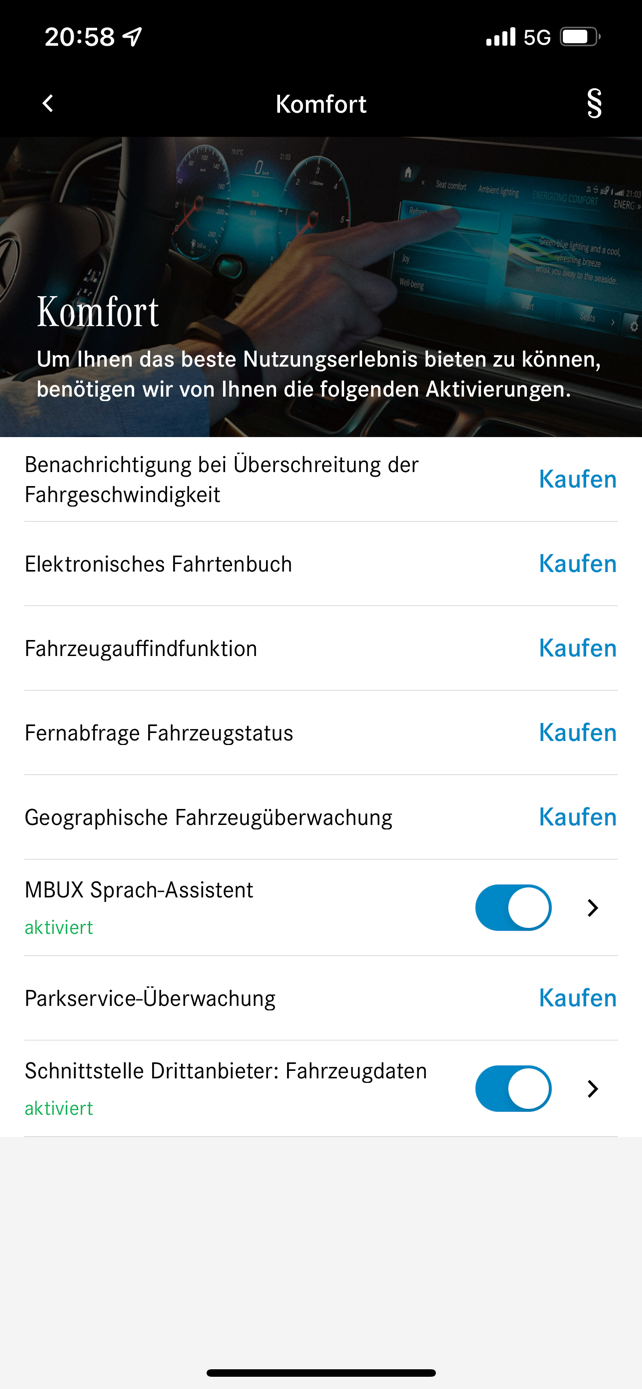This screenshot has width=642, height=1389.
Task: Open Schnittstelle Drittanbieter details via chevron
Action: 593,1089
